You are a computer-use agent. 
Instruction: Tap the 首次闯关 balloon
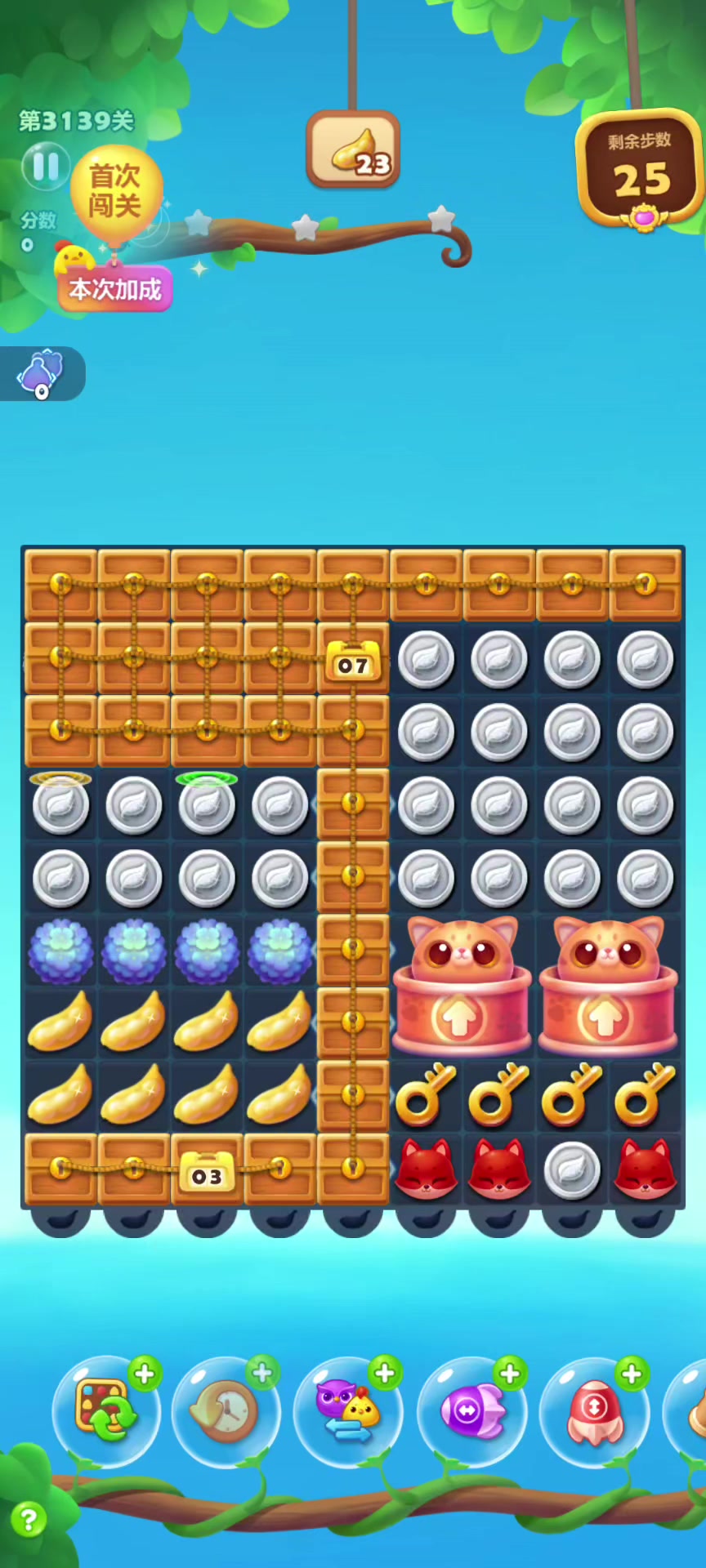115,191
